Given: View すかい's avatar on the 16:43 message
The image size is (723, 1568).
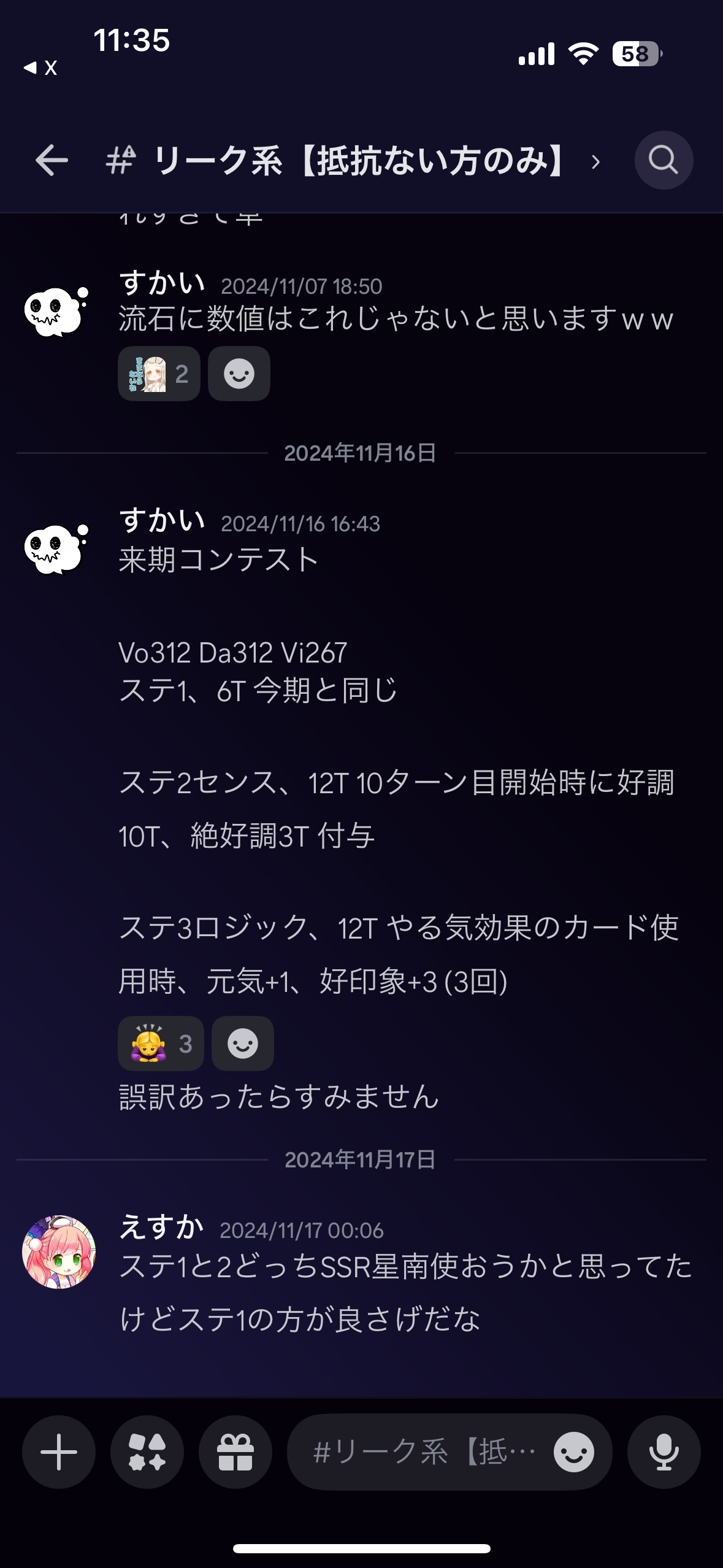Looking at the screenshot, I should click(x=56, y=549).
